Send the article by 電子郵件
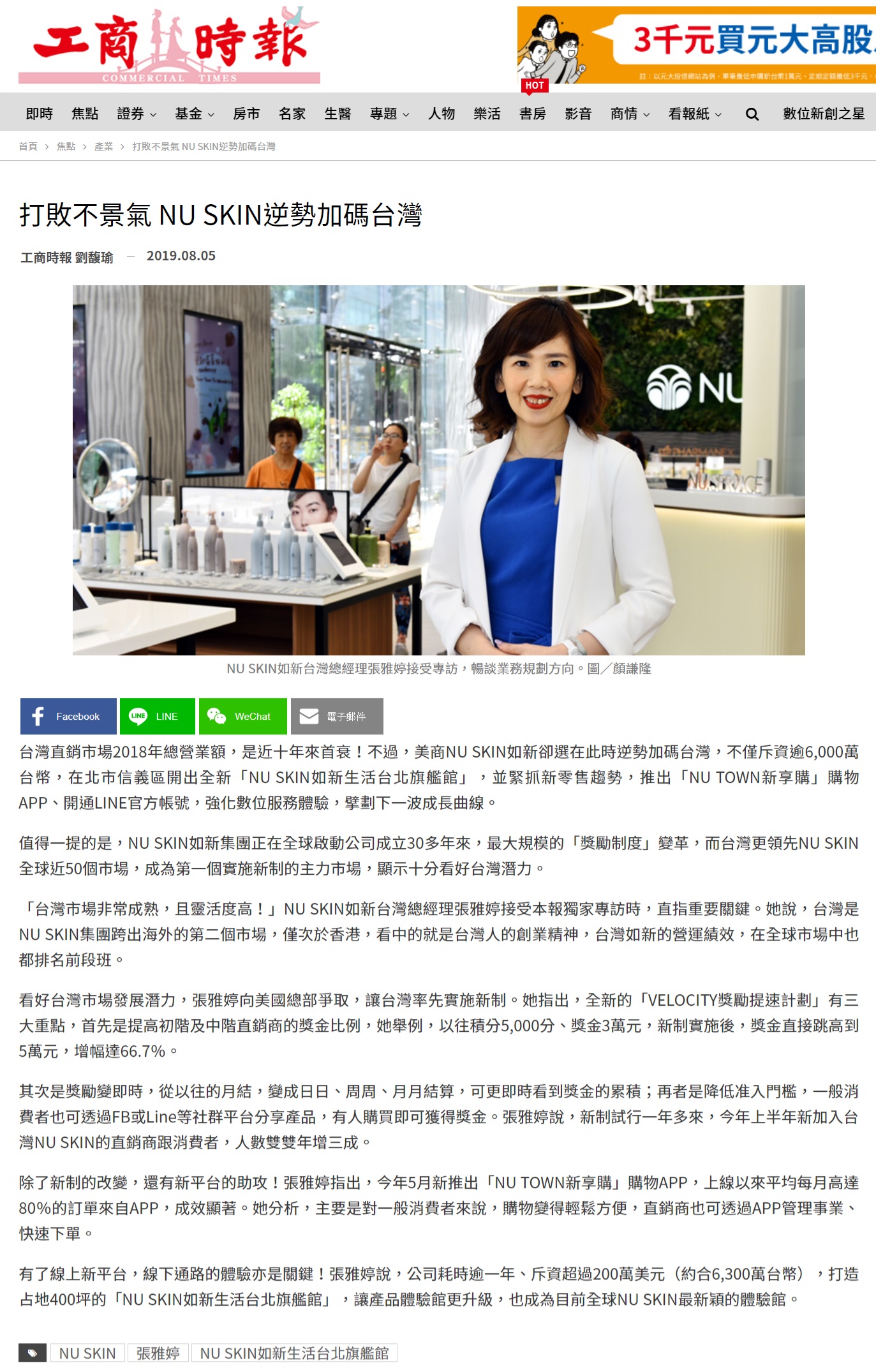Image resolution: width=876 pixels, height=1372 pixels. tap(337, 716)
